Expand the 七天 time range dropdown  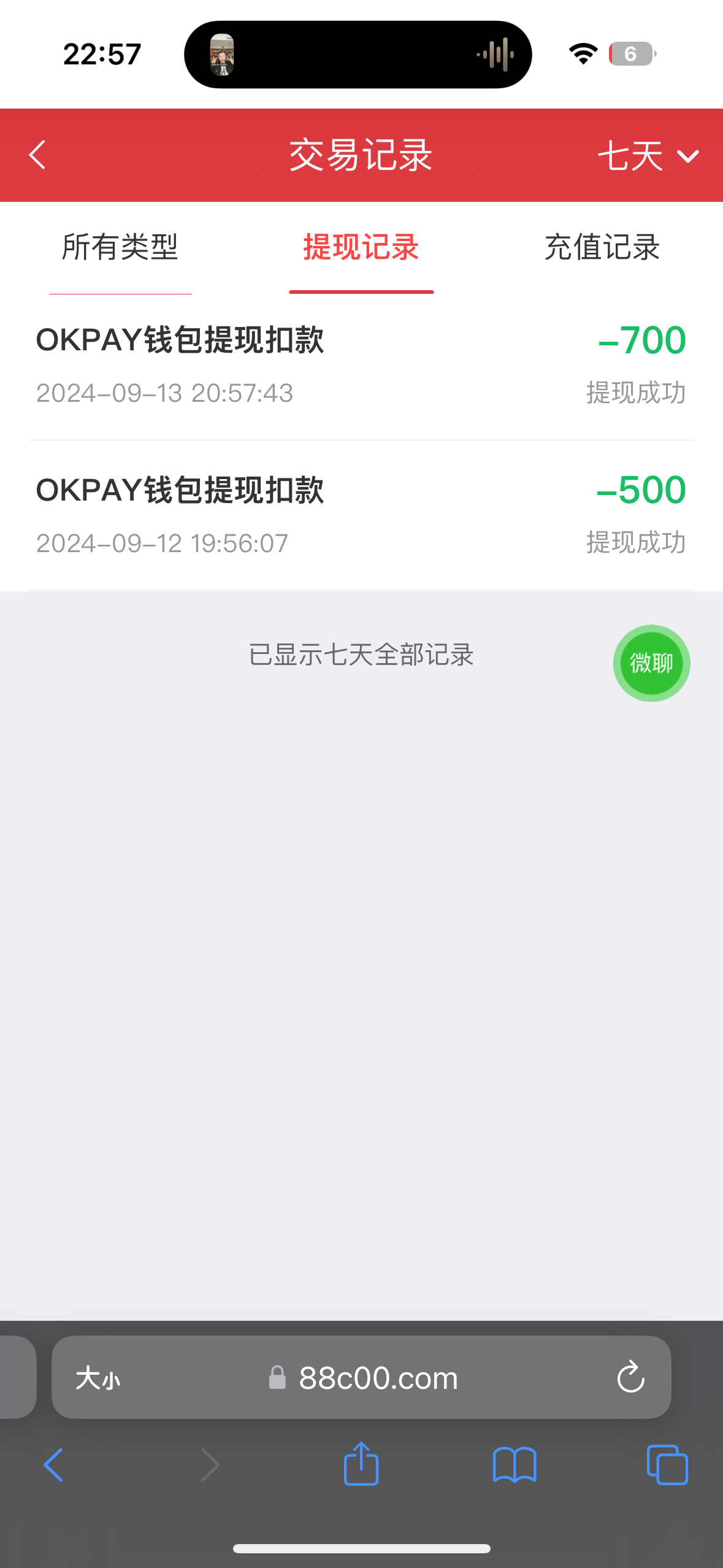coord(648,156)
